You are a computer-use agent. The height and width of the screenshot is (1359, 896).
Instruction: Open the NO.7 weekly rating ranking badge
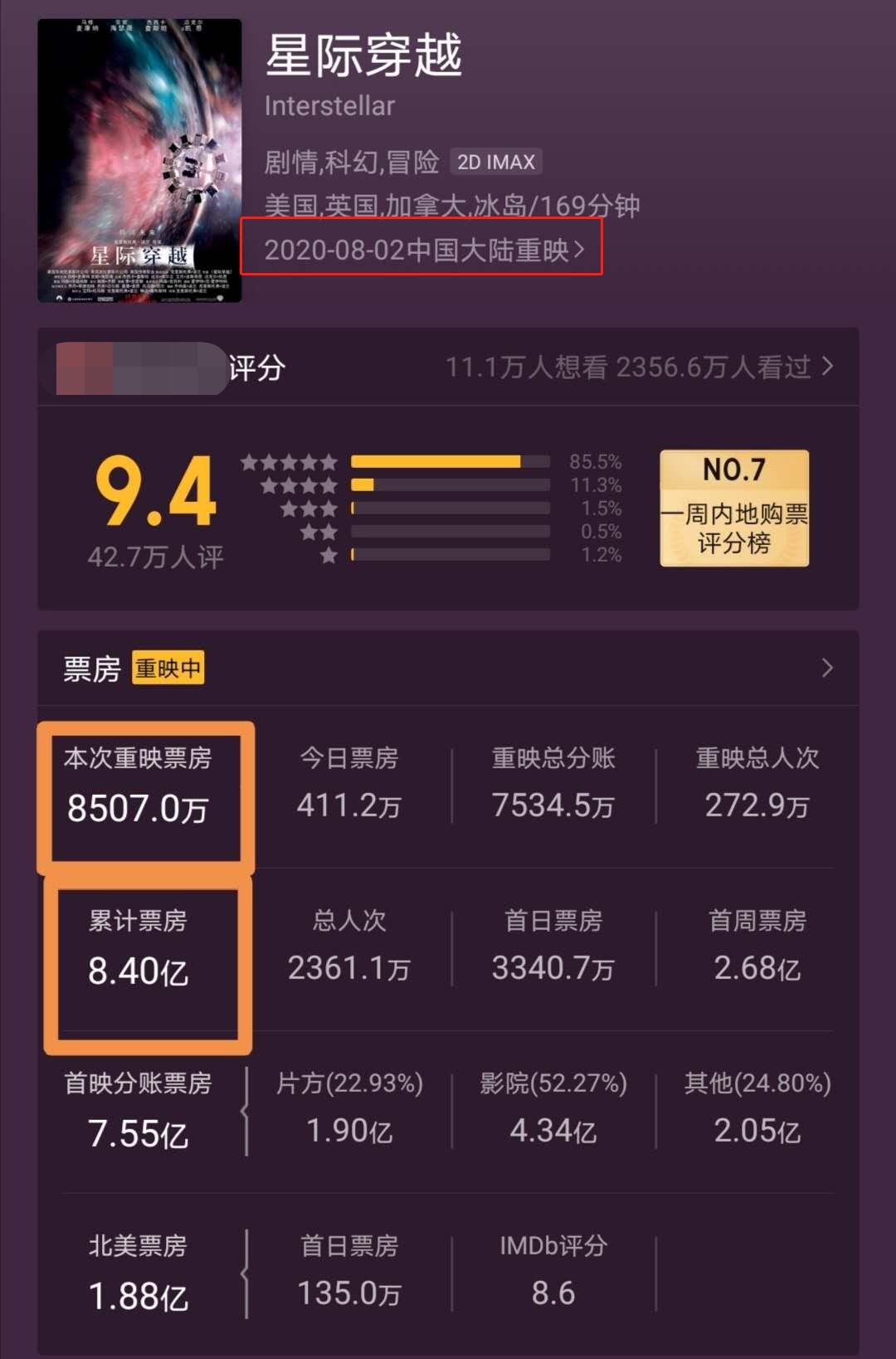click(734, 508)
